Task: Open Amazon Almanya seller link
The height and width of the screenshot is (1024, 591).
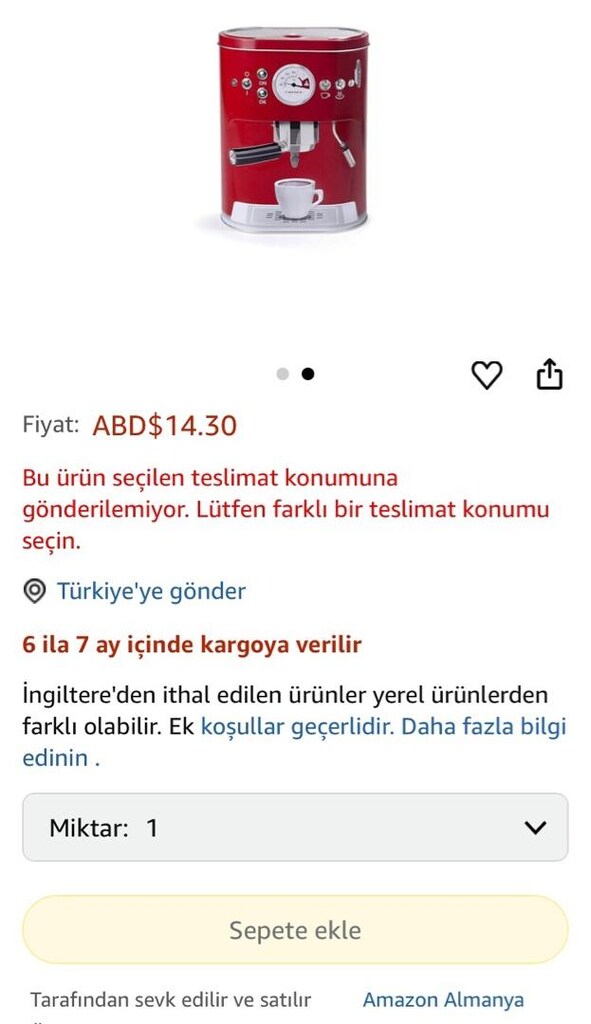Action: pyautogui.click(x=443, y=999)
